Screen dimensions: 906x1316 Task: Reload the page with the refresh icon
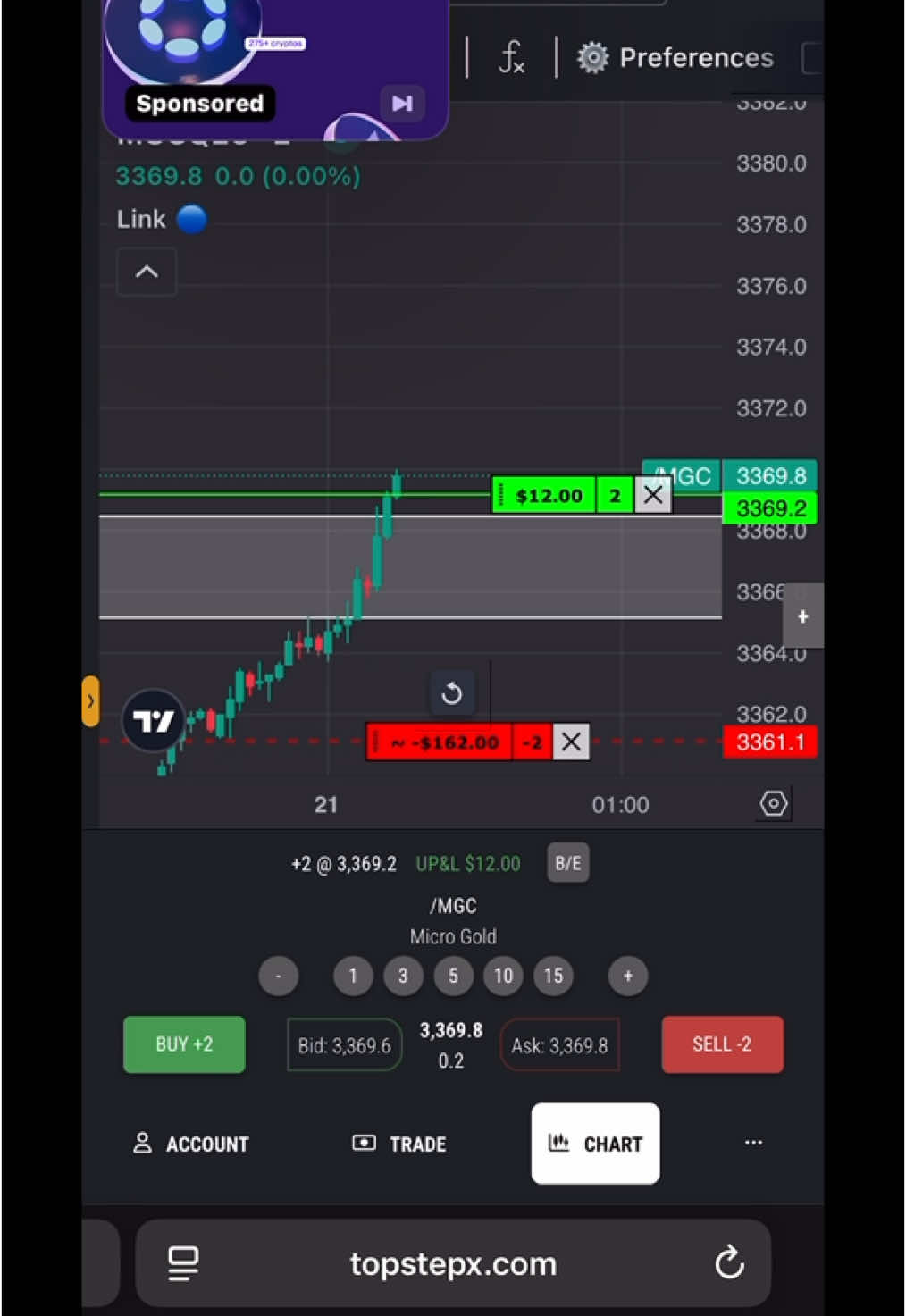(x=731, y=1263)
